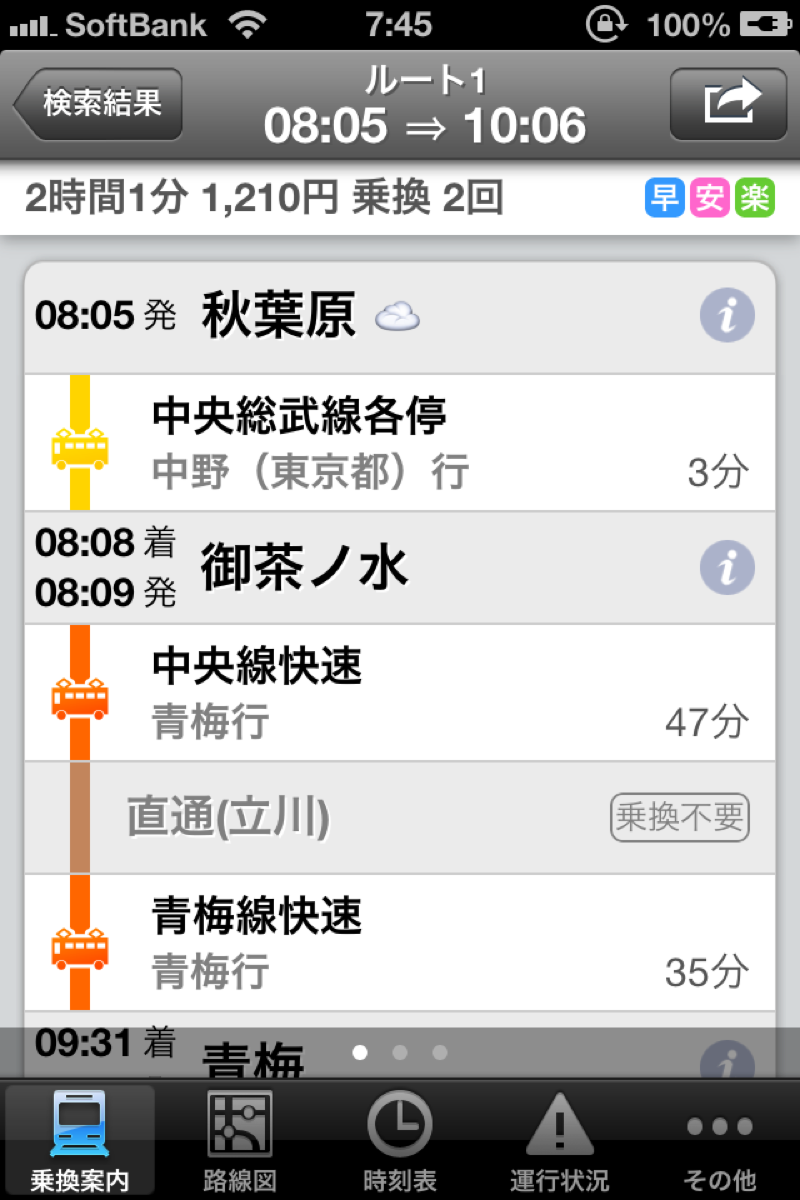Open the 中央線快速 train segment details

tap(400, 692)
